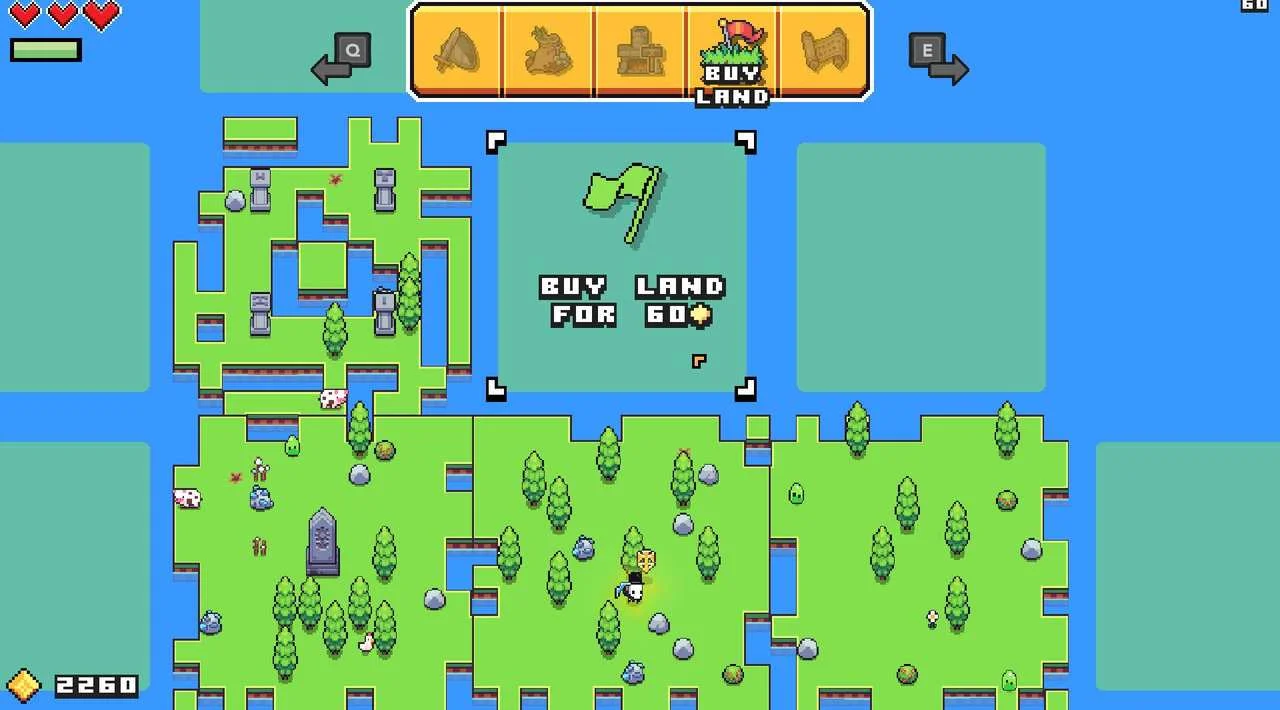Open the item bag tab
The image size is (1280, 710).
[x=548, y=52]
